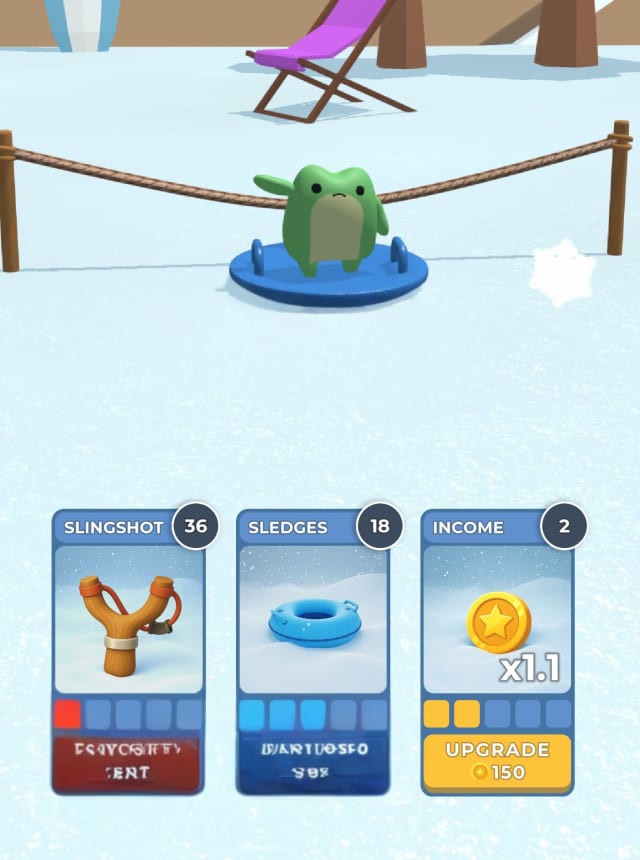The height and width of the screenshot is (860, 640).
Task: Select the Sledges upgrade card
Action: tap(313, 620)
